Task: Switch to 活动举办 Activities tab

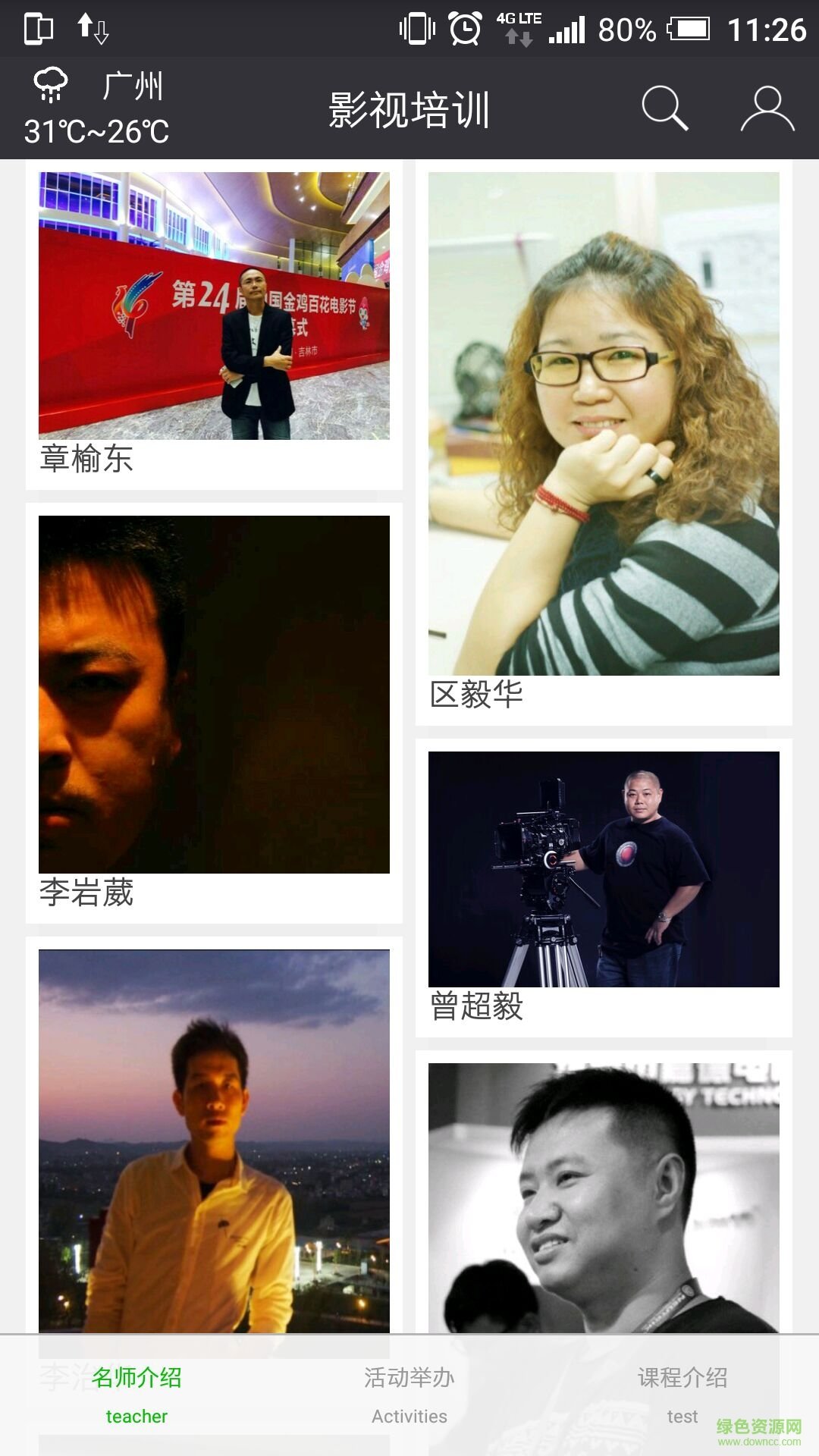Action: click(x=409, y=1394)
